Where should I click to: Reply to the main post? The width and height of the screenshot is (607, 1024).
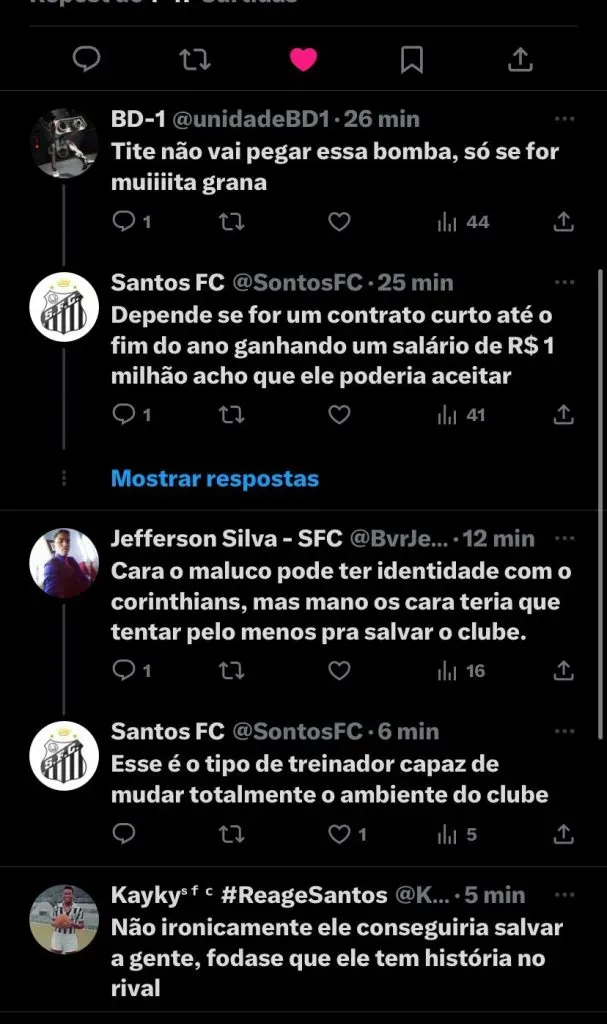tap(87, 61)
